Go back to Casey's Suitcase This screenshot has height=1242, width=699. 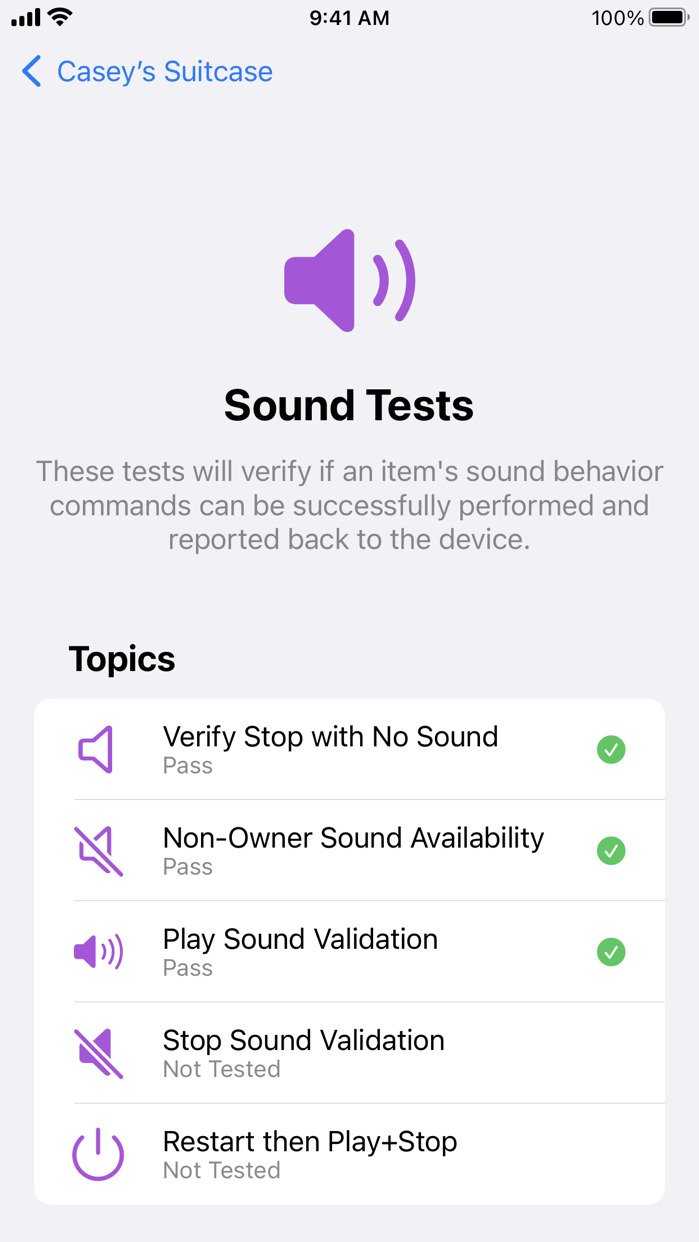pos(146,72)
